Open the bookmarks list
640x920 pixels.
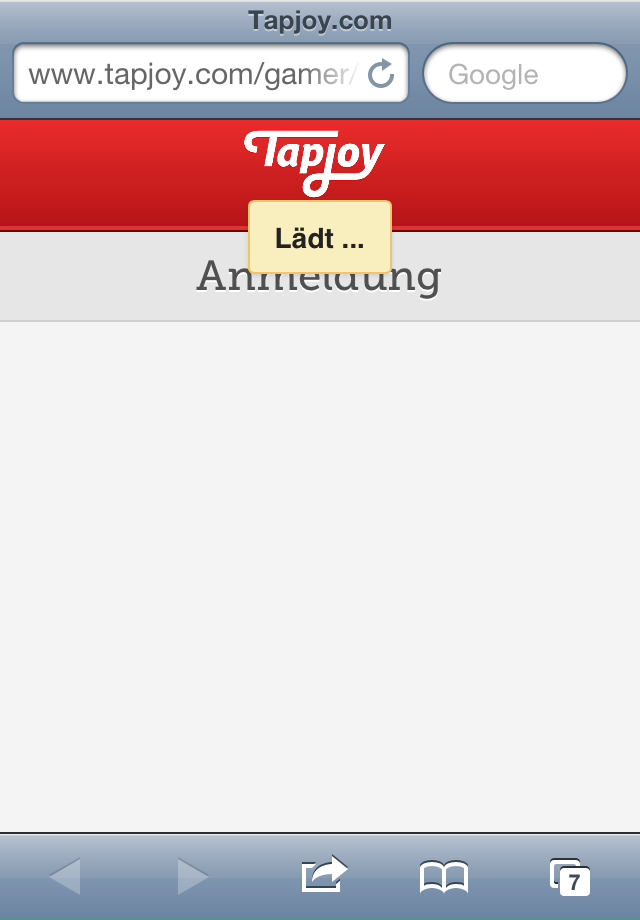tap(443, 877)
